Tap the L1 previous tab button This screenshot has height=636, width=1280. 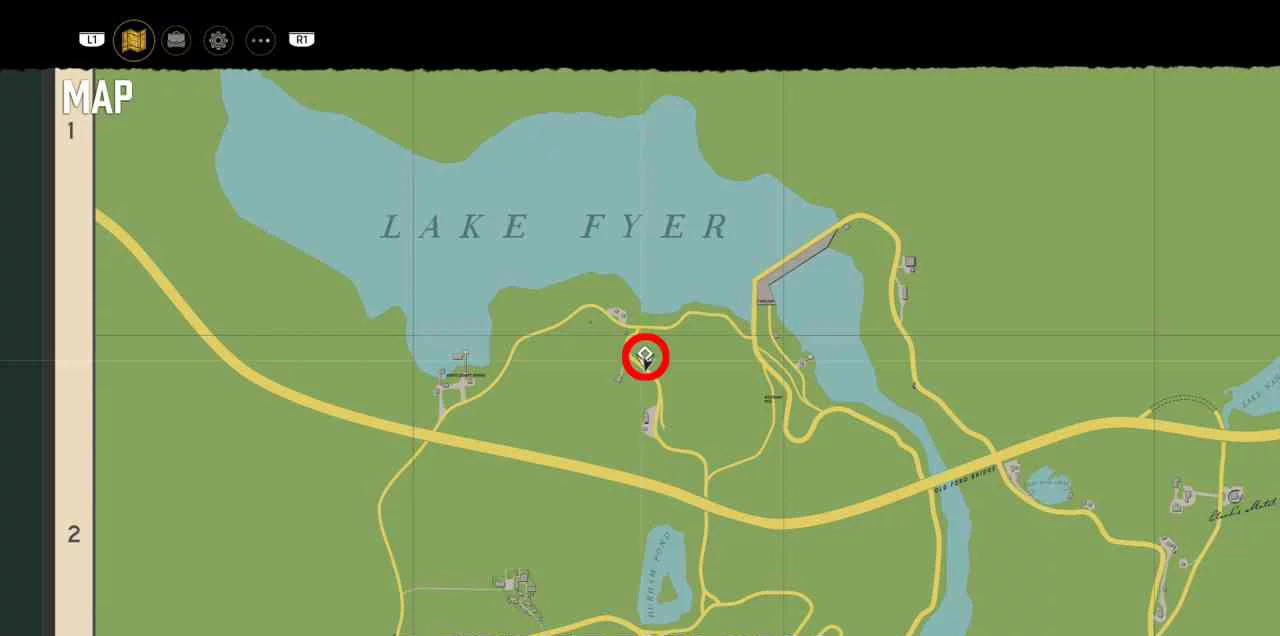click(92, 40)
